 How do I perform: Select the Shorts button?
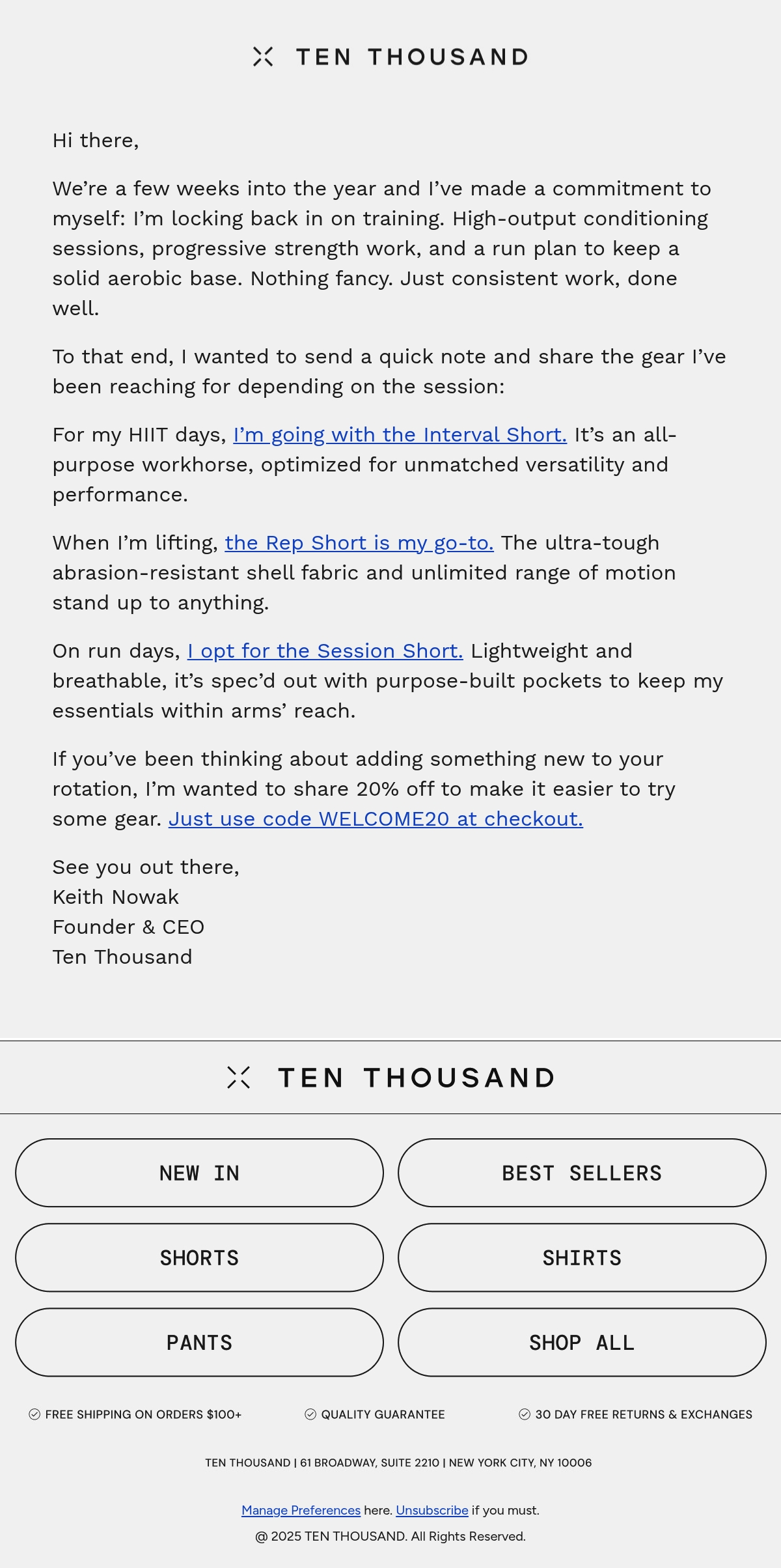(x=199, y=1257)
